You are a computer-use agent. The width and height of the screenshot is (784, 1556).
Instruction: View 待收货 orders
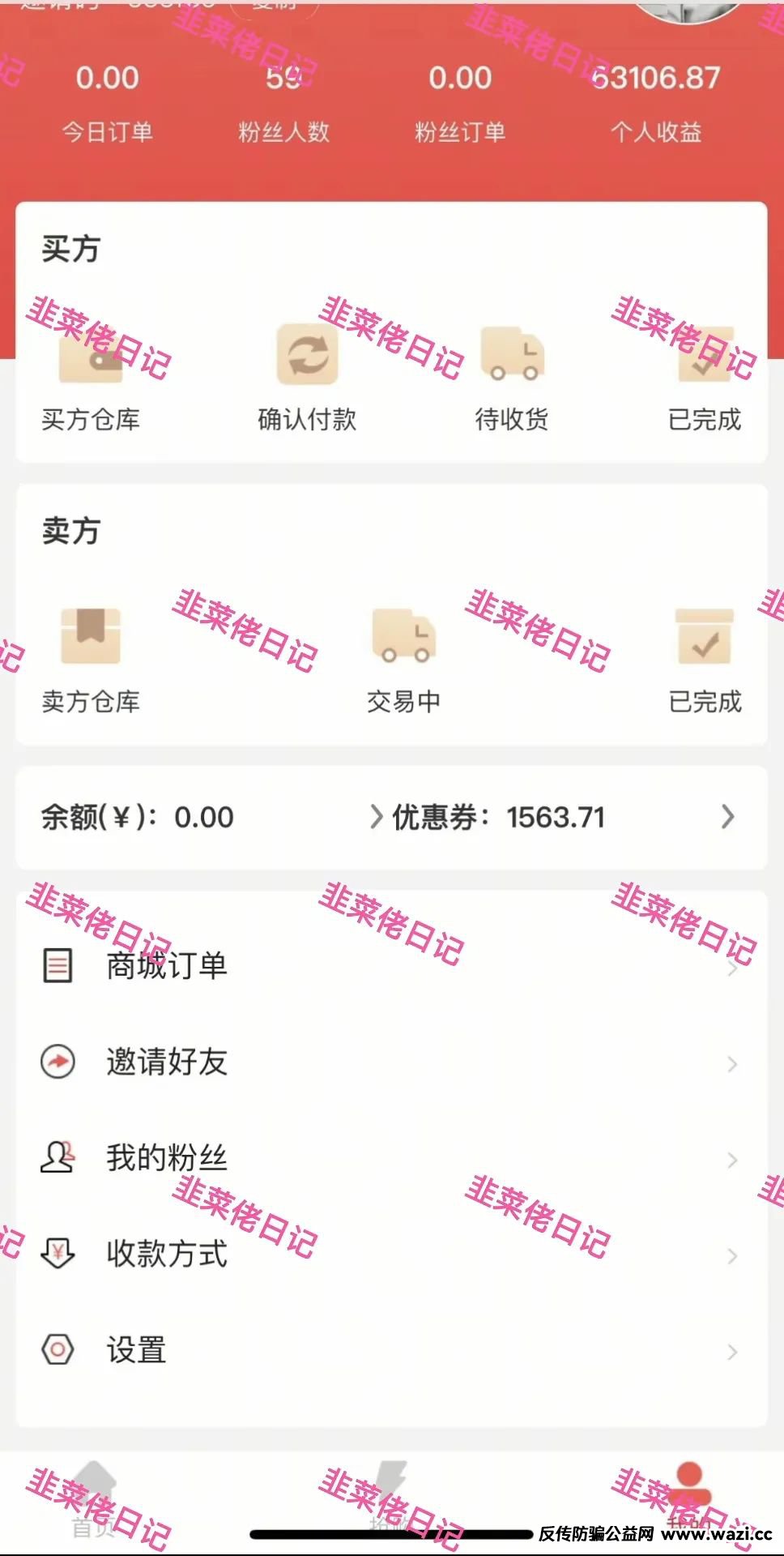[x=512, y=379]
